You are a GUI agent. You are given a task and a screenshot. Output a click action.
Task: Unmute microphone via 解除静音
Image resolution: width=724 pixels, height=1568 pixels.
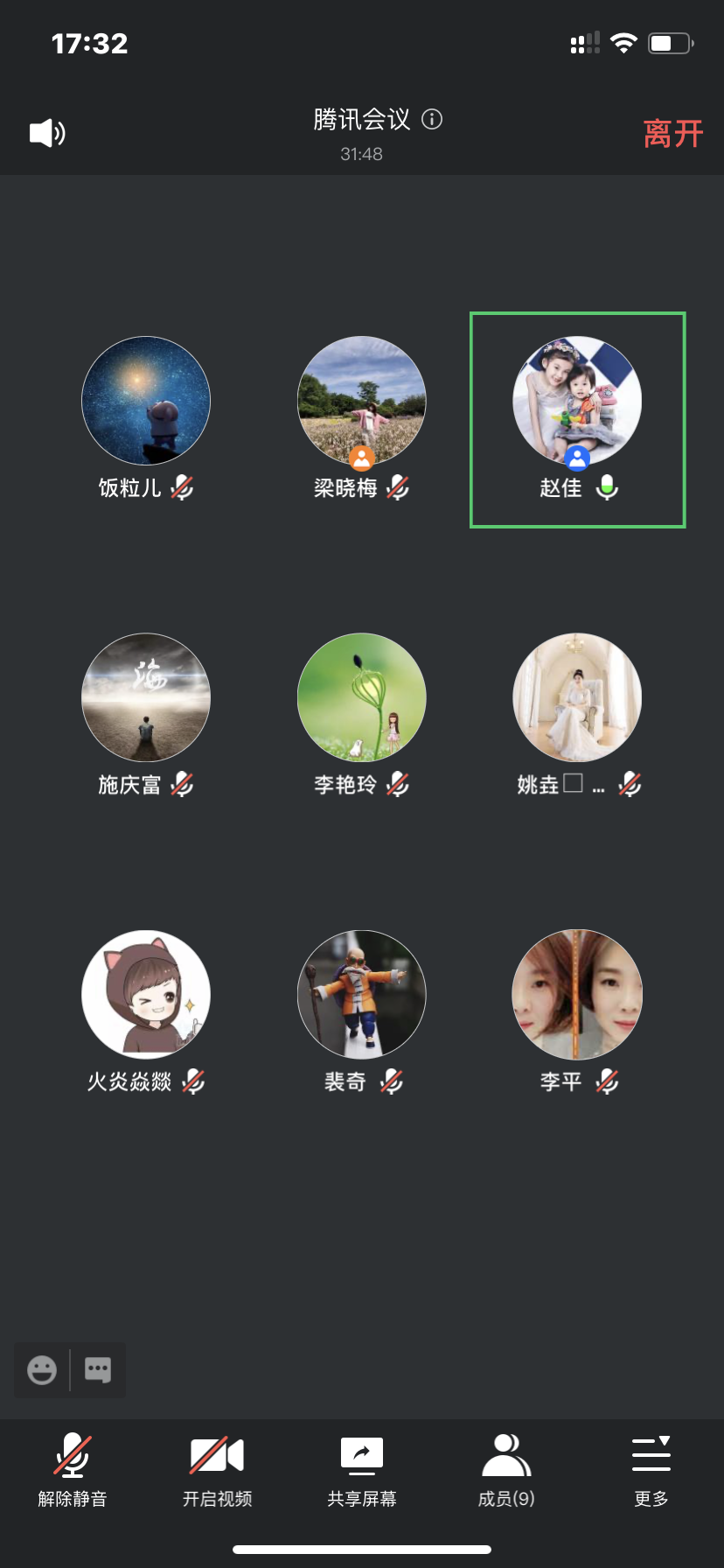[x=73, y=1470]
